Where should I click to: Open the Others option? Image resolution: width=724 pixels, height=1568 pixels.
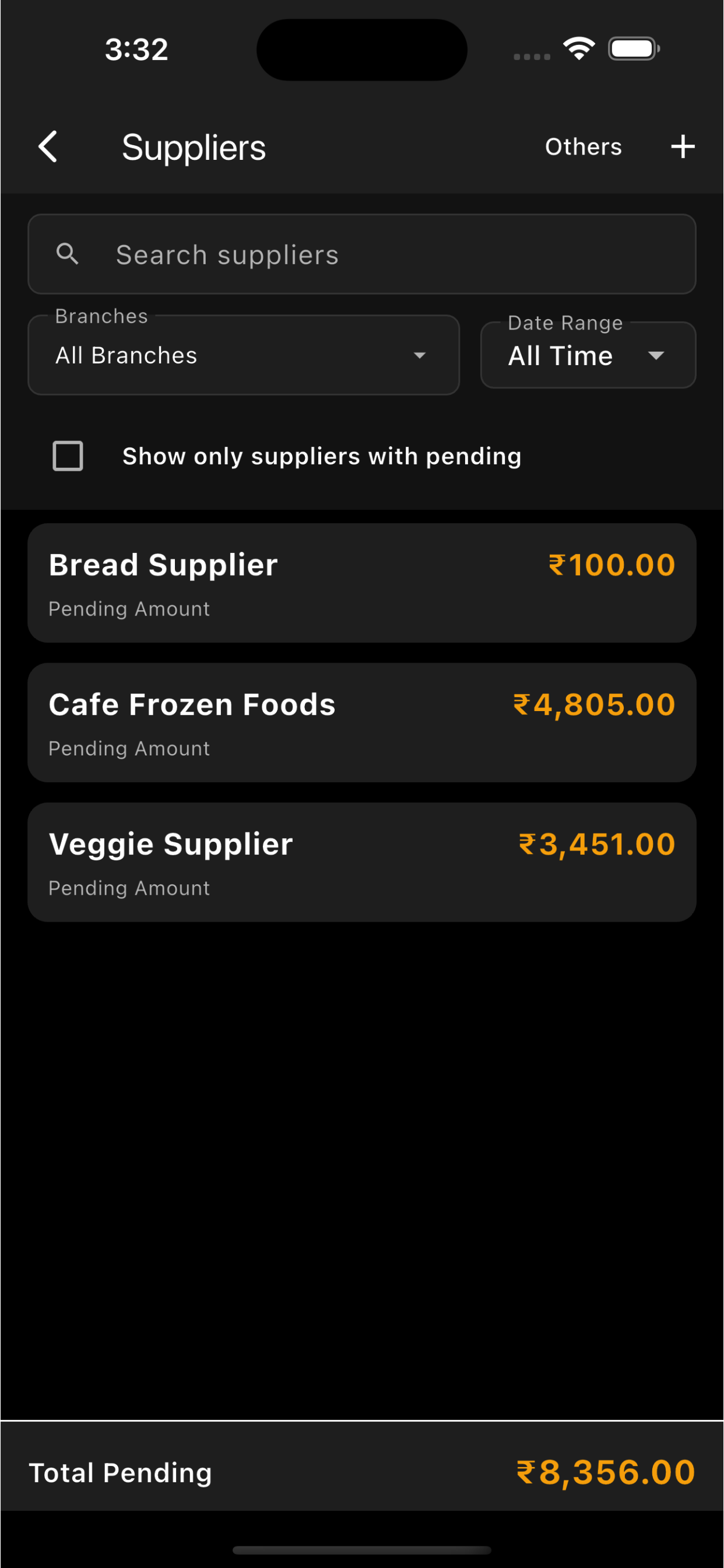(584, 146)
